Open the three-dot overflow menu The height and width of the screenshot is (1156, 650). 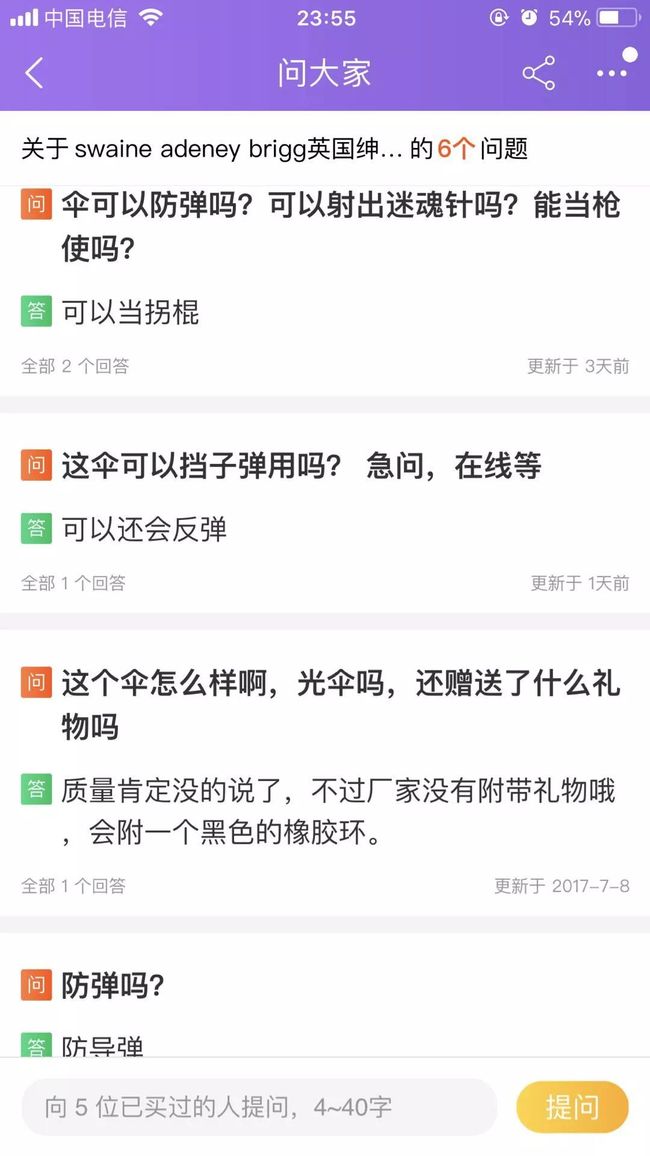click(x=612, y=73)
